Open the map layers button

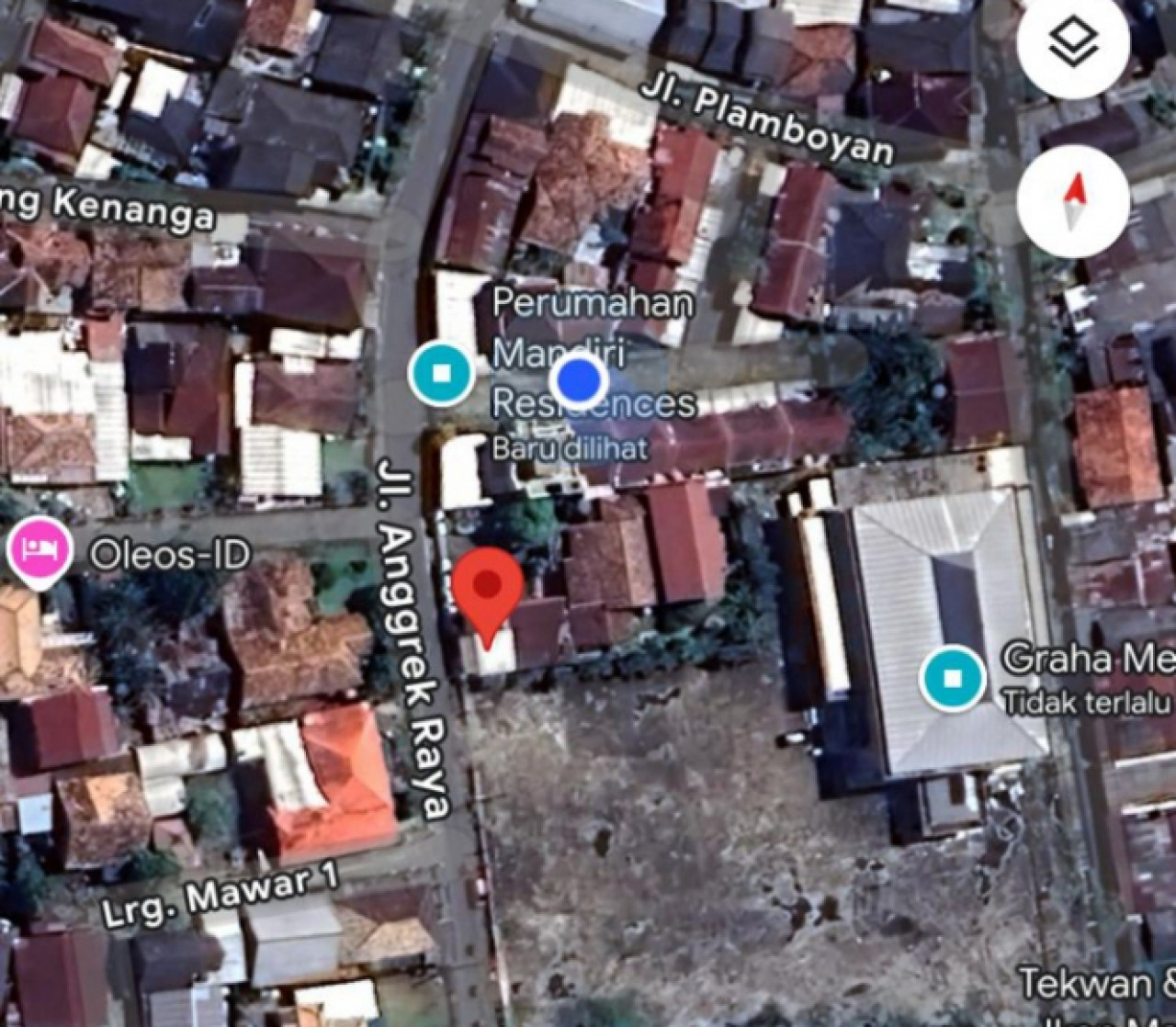1072,43
